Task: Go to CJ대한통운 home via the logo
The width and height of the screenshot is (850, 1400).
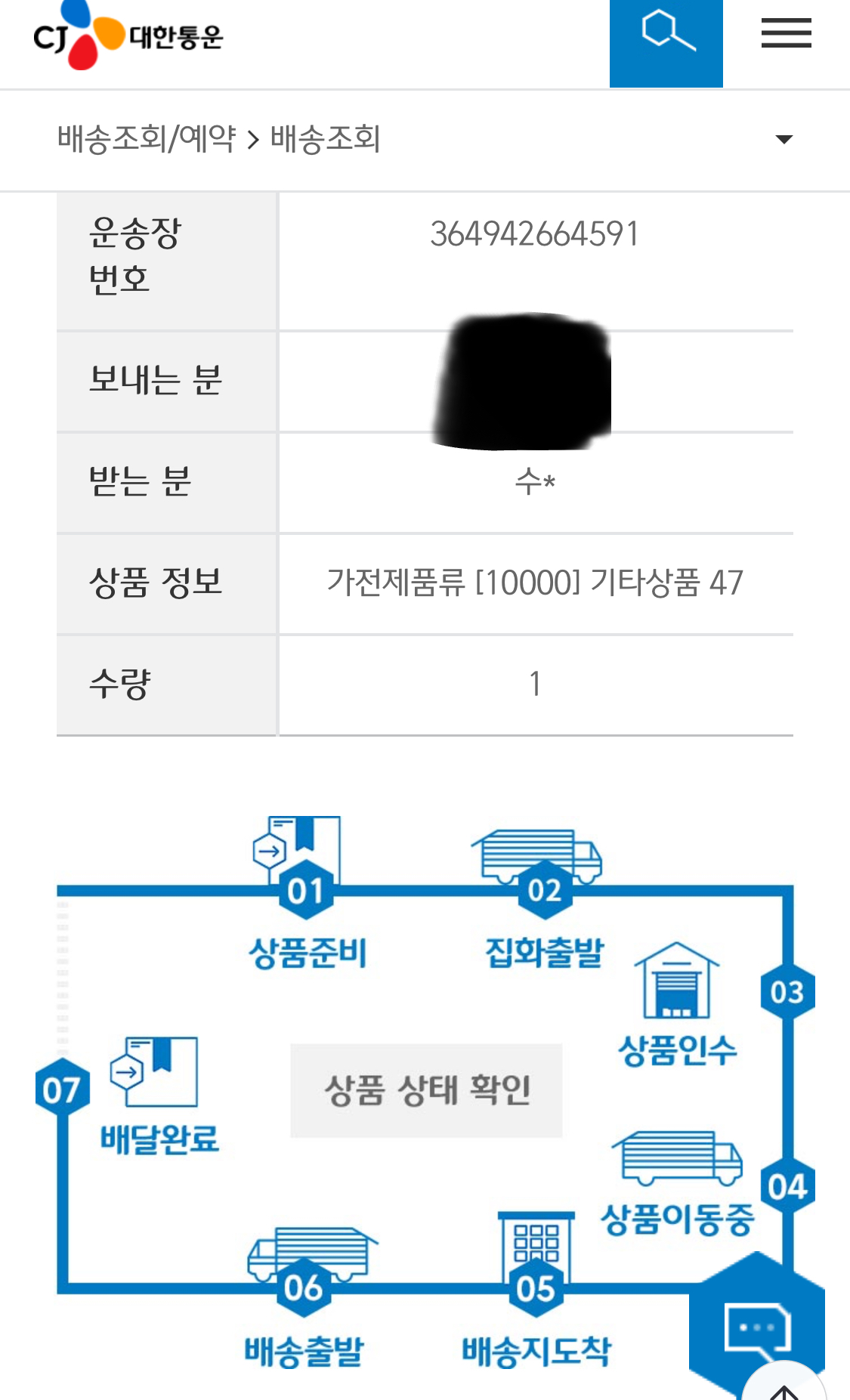Action: pos(128,36)
